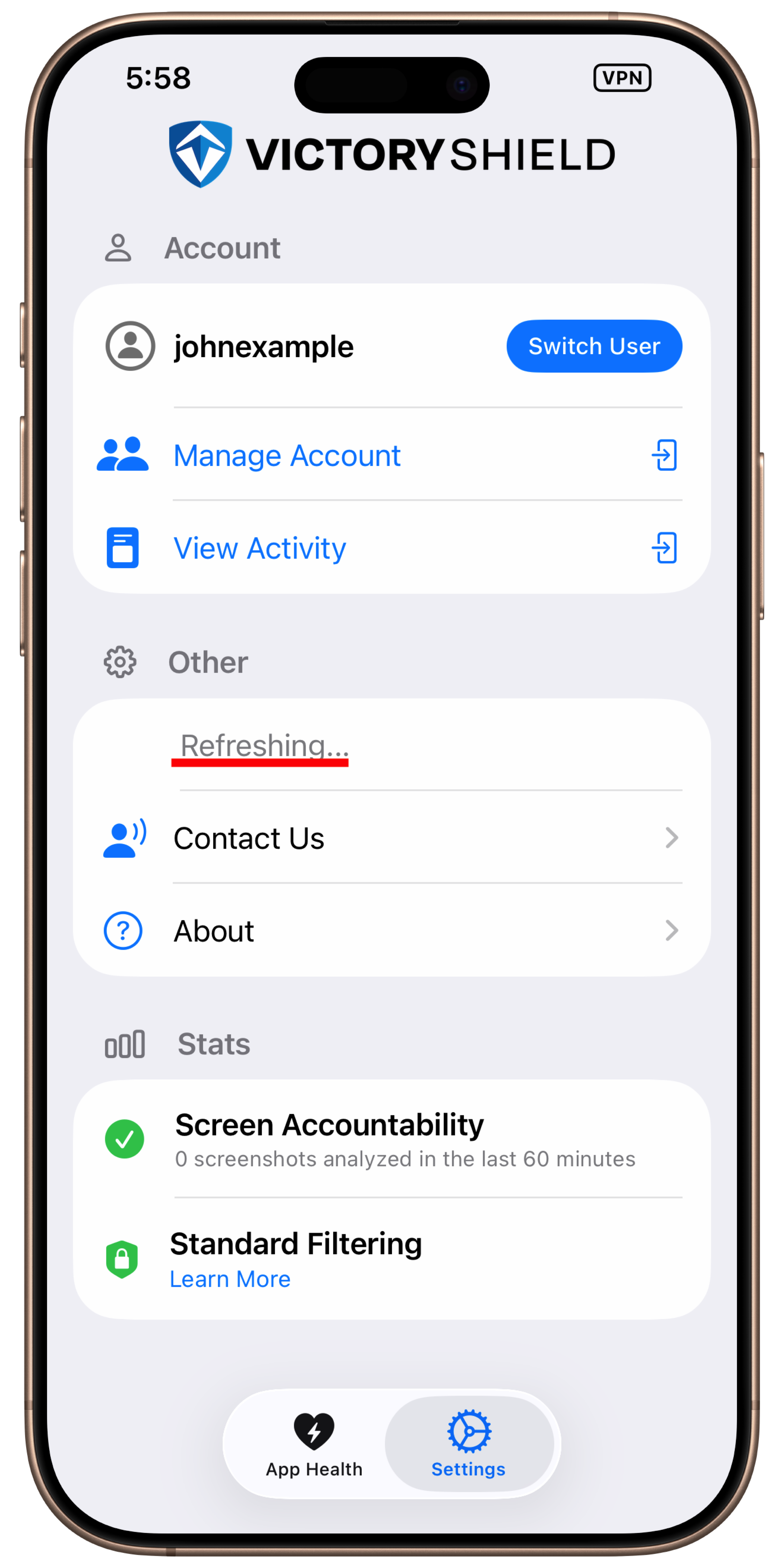Open Manage Account
The width and height of the screenshot is (784, 1568).
click(x=391, y=455)
